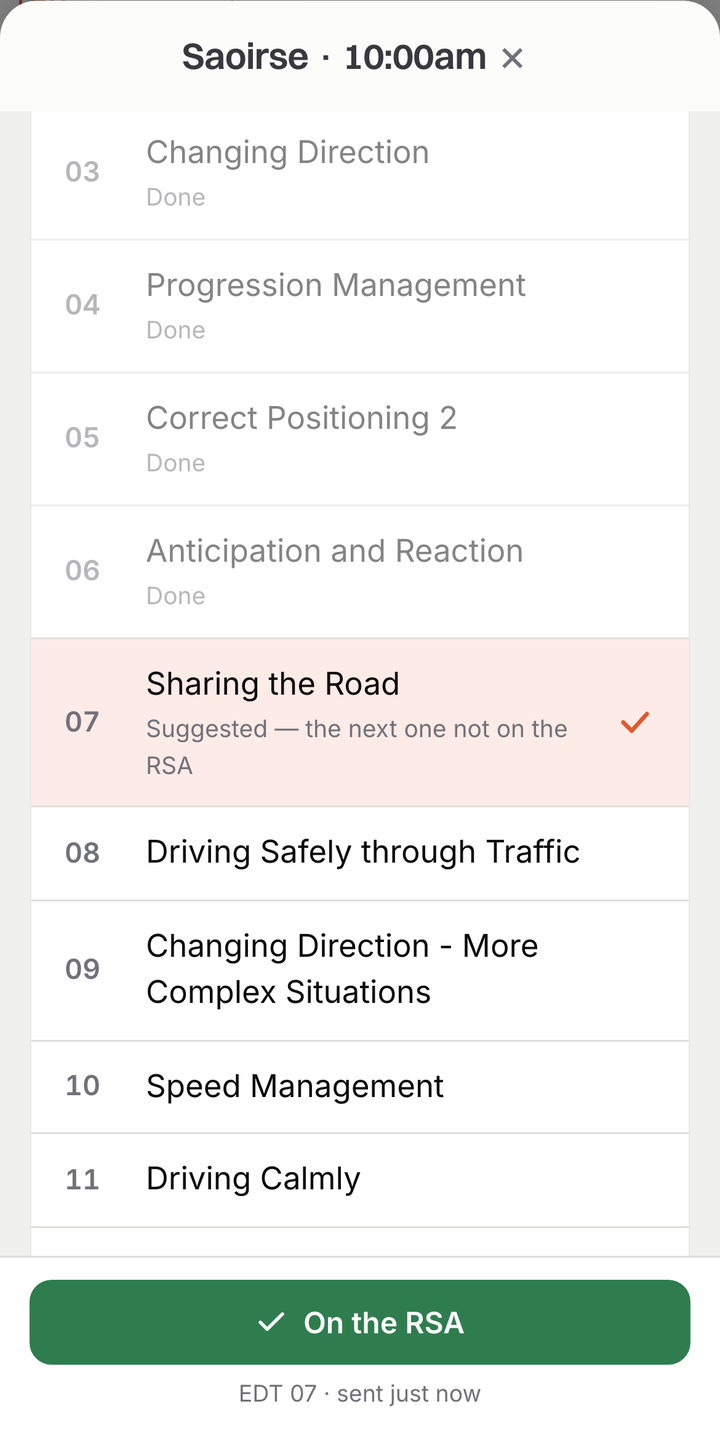720x1433 pixels.
Task: Choose lesson 11 Driving Calmly
Action: pyautogui.click(x=360, y=1180)
